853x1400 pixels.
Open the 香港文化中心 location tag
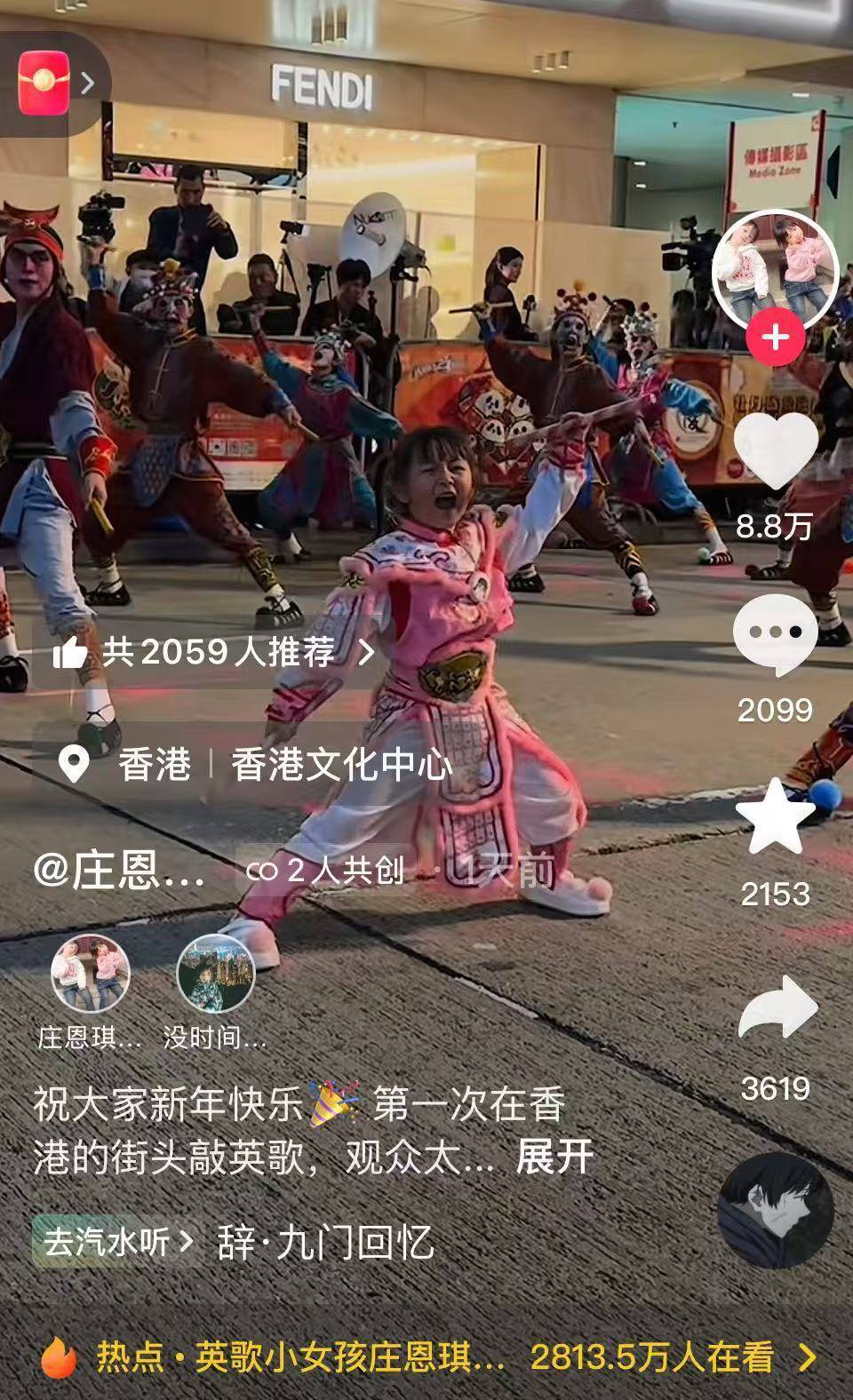(x=341, y=765)
